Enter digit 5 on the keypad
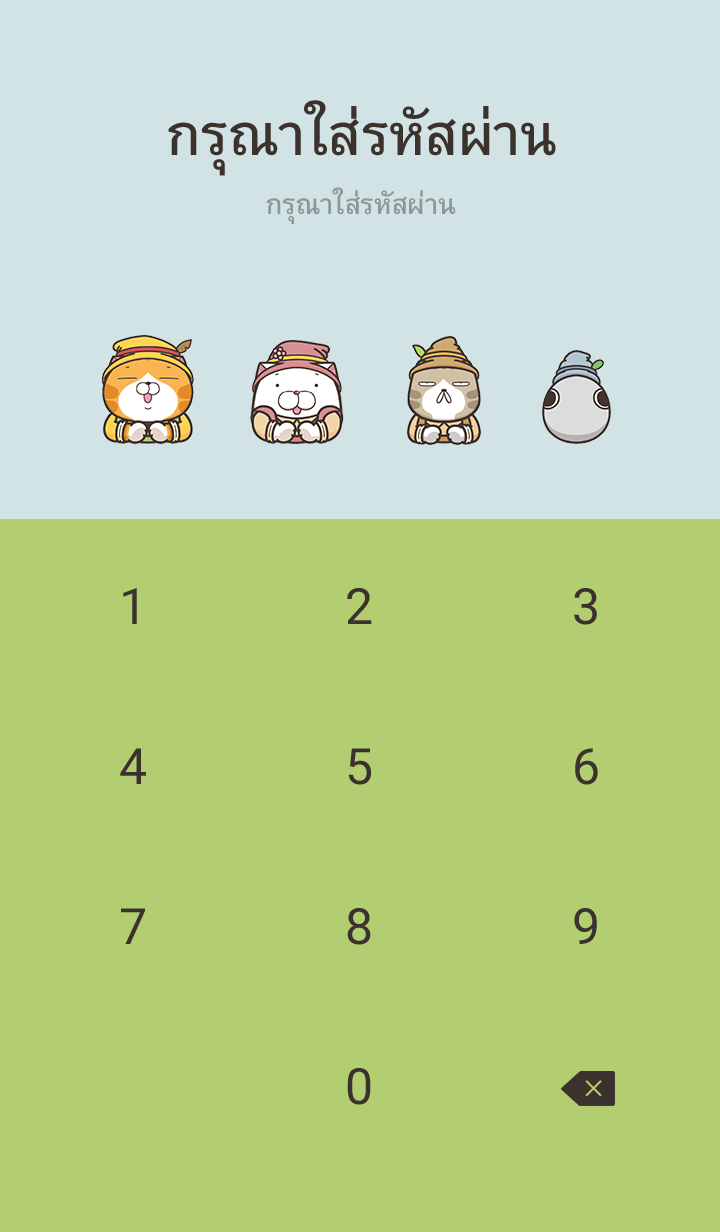The width and height of the screenshot is (720, 1232). click(x=359, y=767)
